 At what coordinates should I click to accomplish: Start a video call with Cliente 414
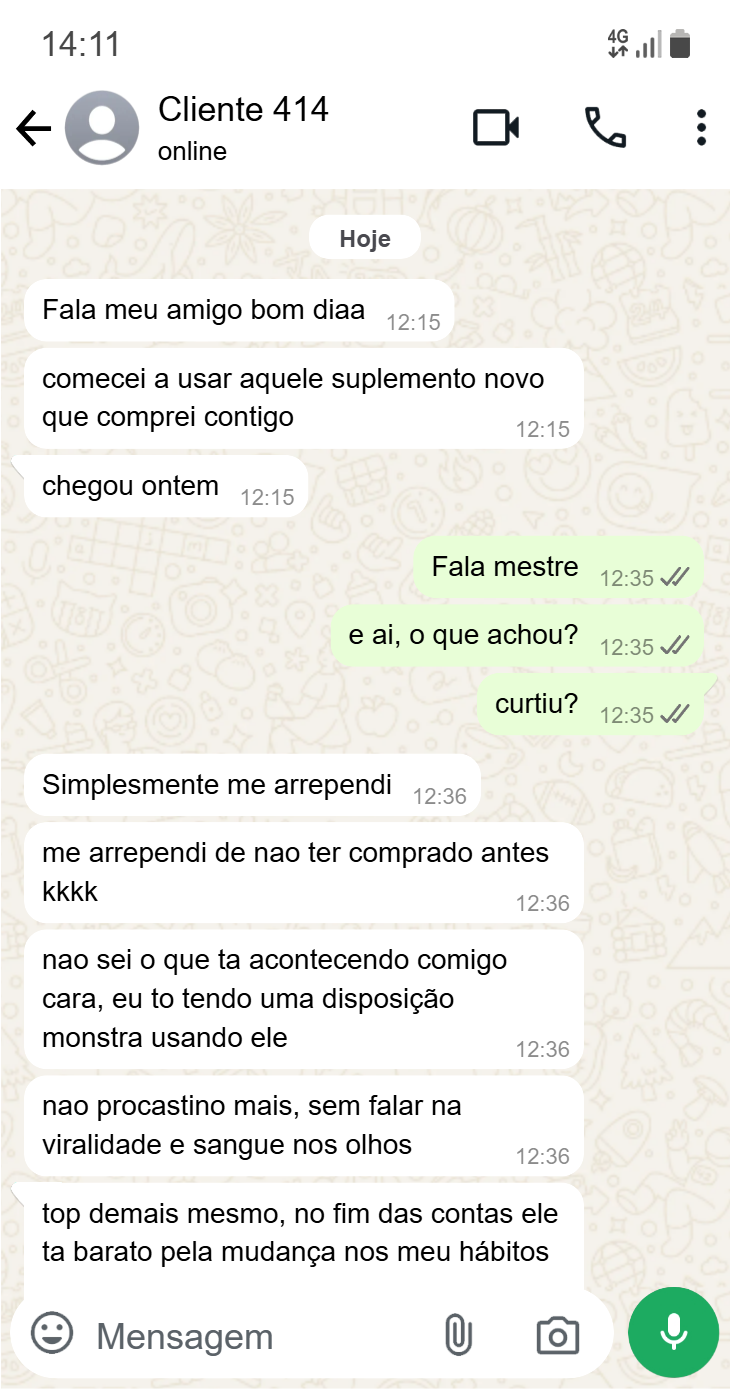pyautogui.click(x=496, y=128)
